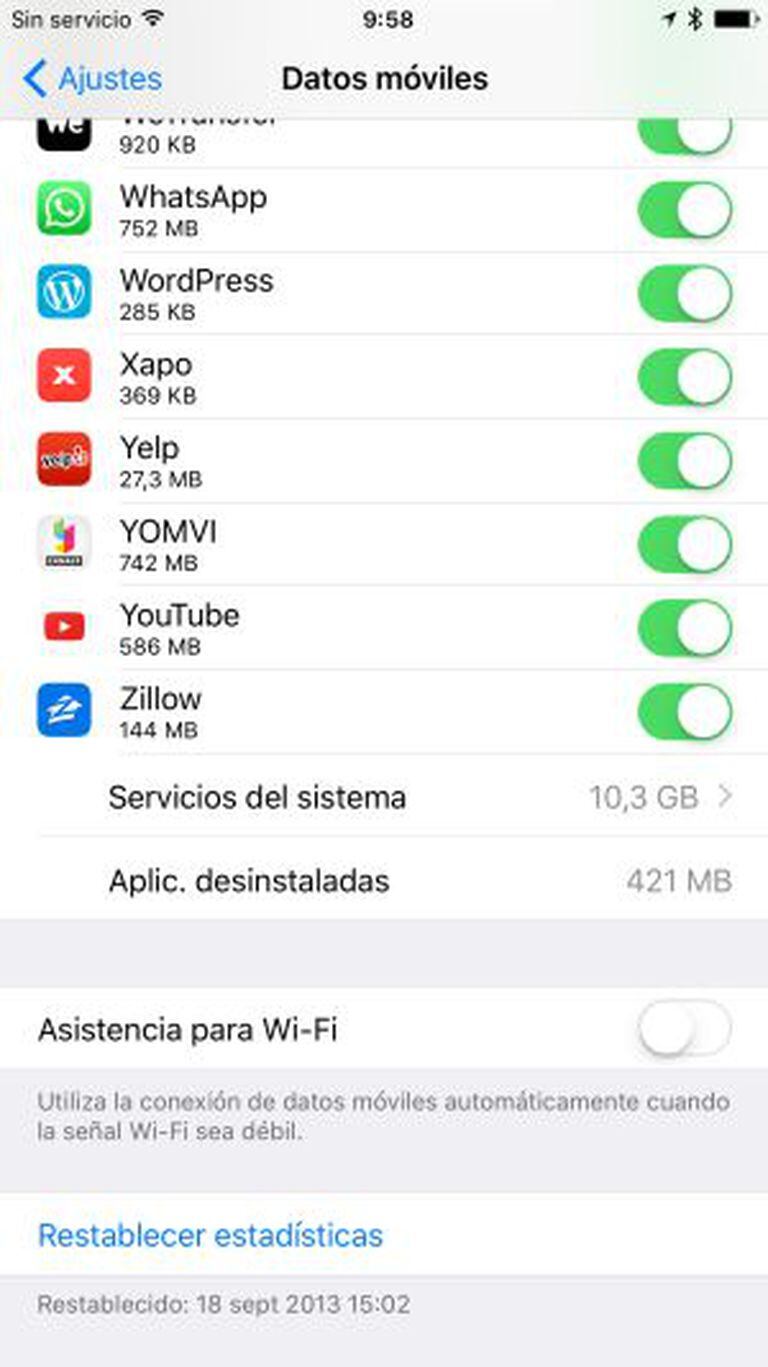
Task: Toggle the Zillow data switch
Action: coord(685,712)
